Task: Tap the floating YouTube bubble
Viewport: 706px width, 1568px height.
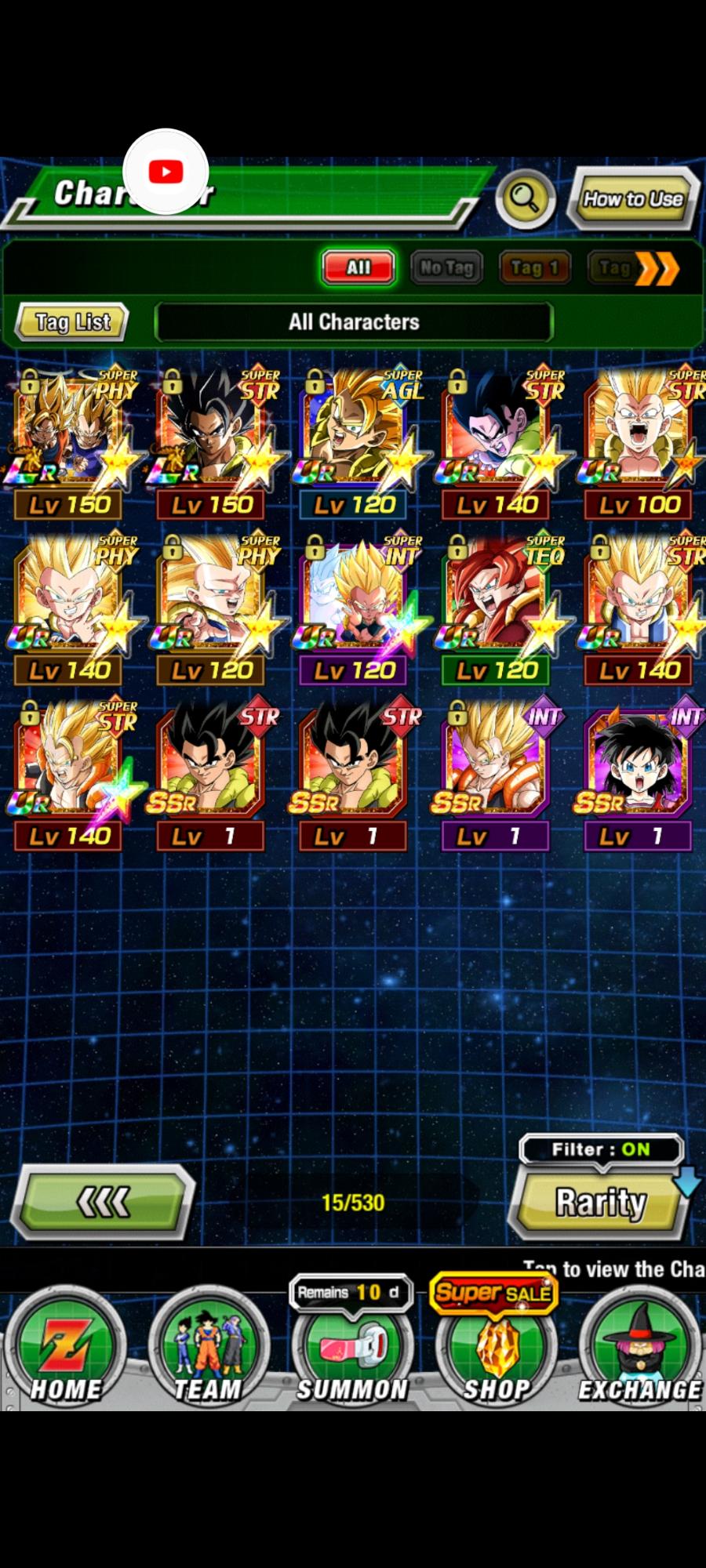Action: pos(166,172)
